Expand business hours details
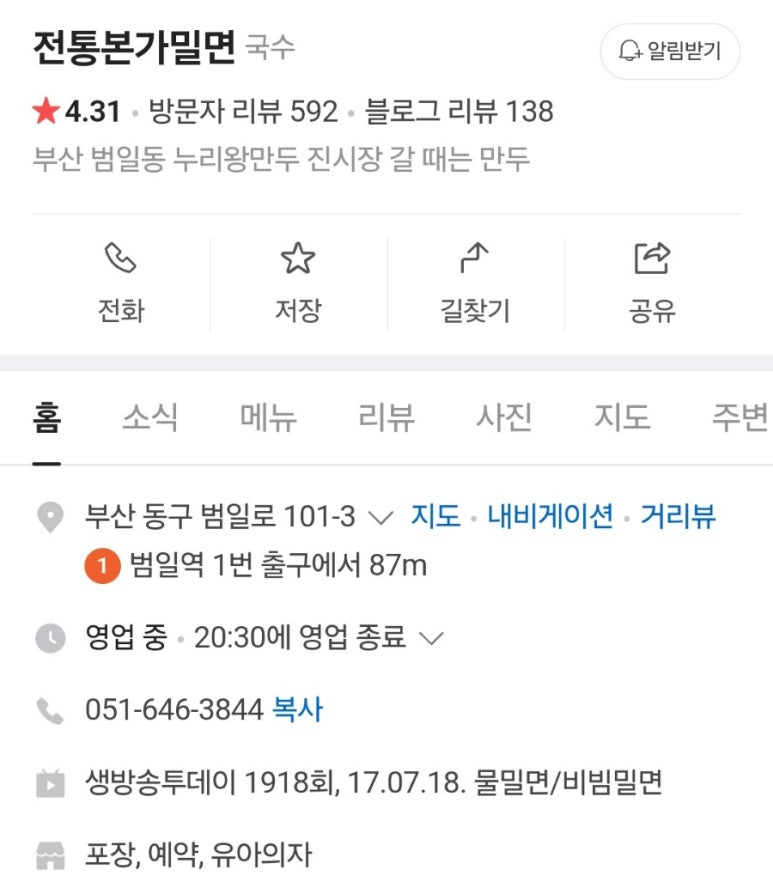 [430, 638]
